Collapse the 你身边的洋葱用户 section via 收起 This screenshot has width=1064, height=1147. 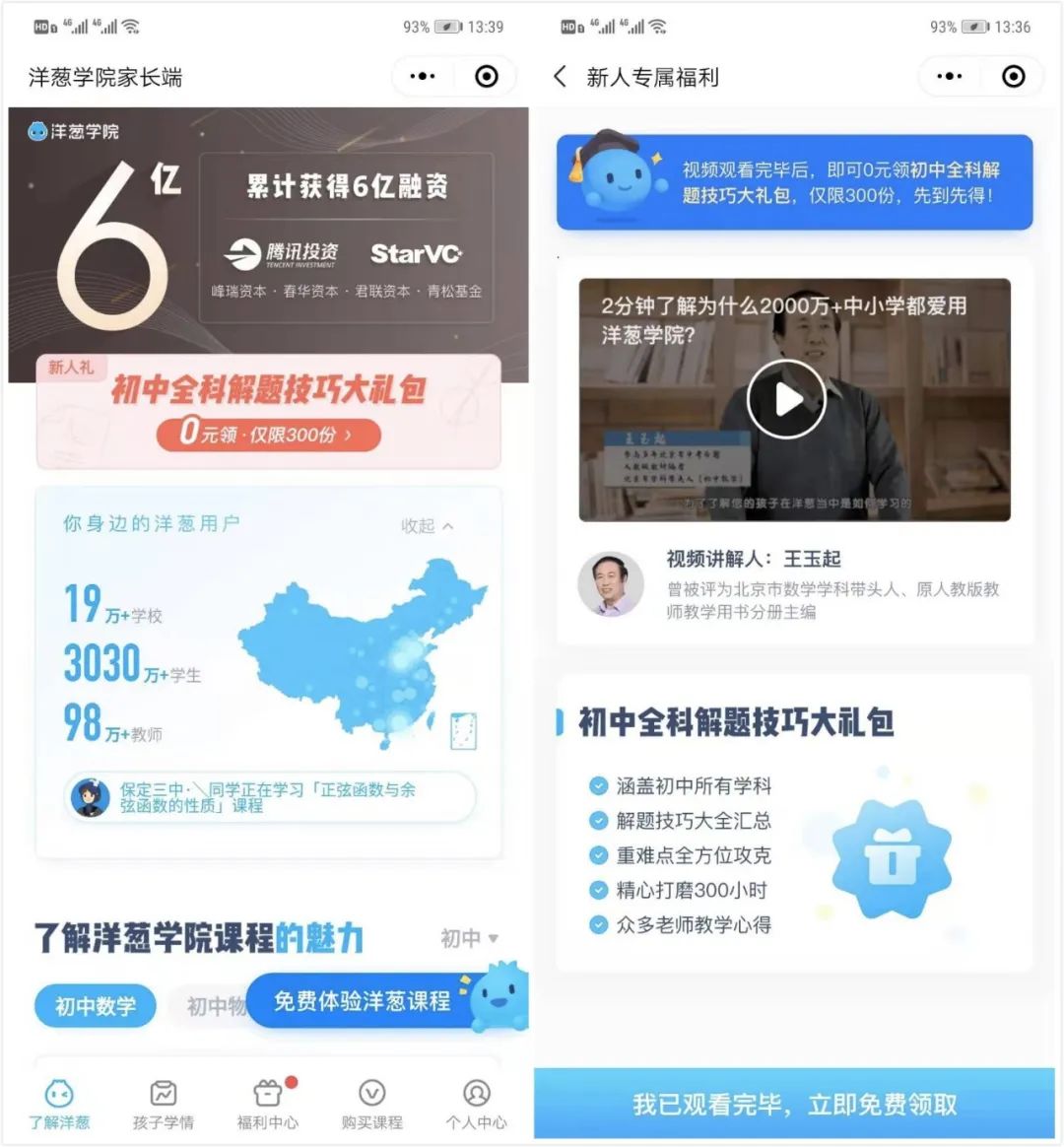tap(427, 526)
